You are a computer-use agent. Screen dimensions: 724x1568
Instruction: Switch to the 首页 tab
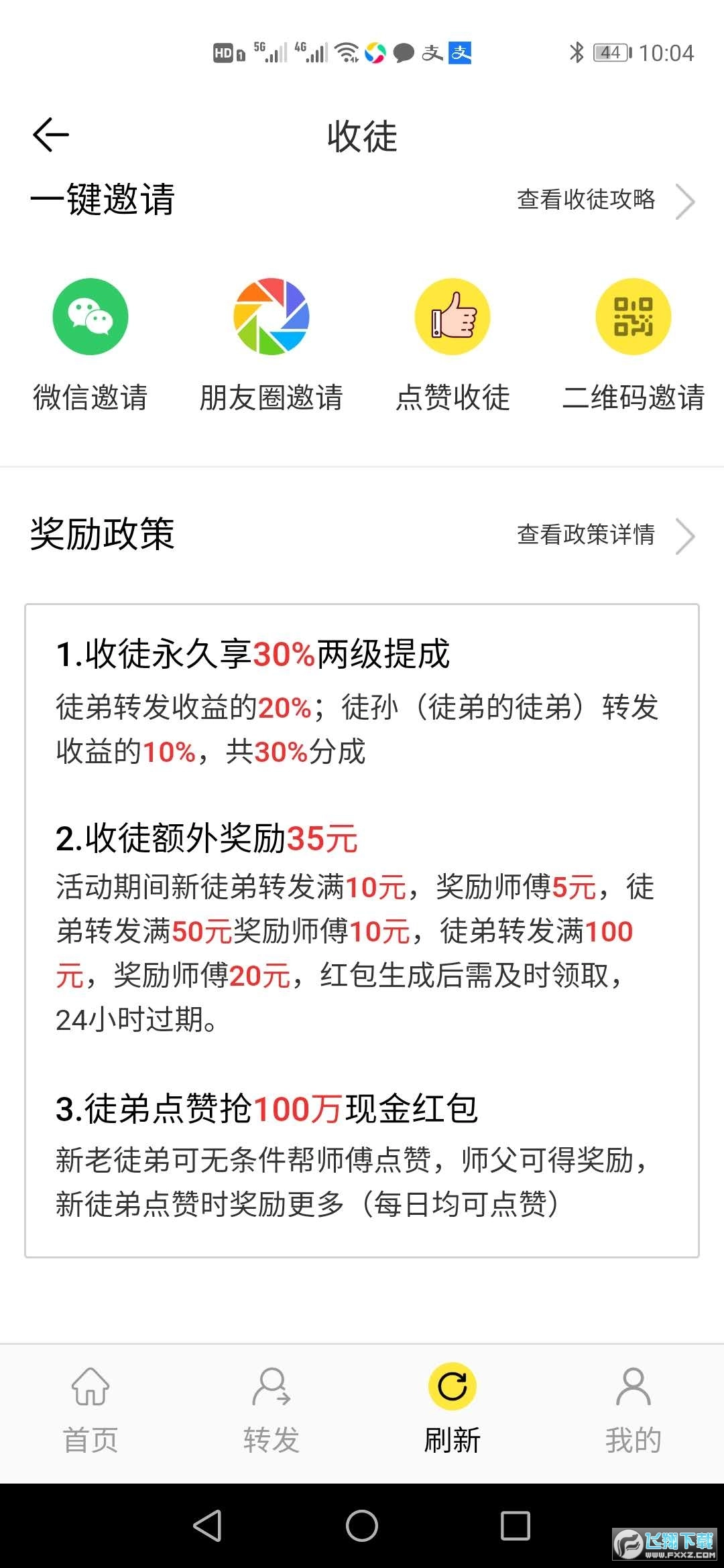[x=90, y=1411]
